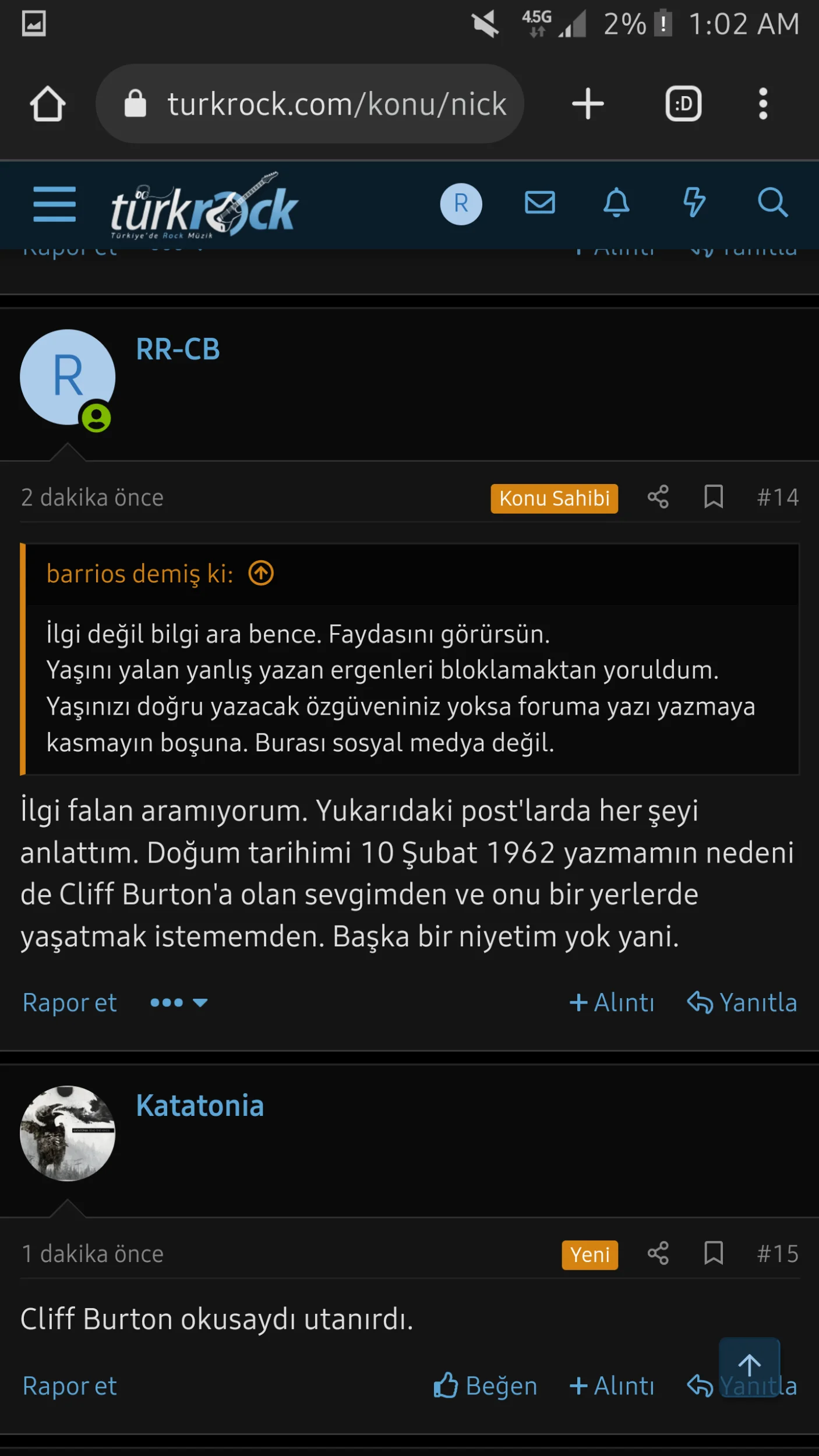Like Katatonia's post with Beğen
The width and height of the screenshot is (819, 1456).
point(485,1386)
